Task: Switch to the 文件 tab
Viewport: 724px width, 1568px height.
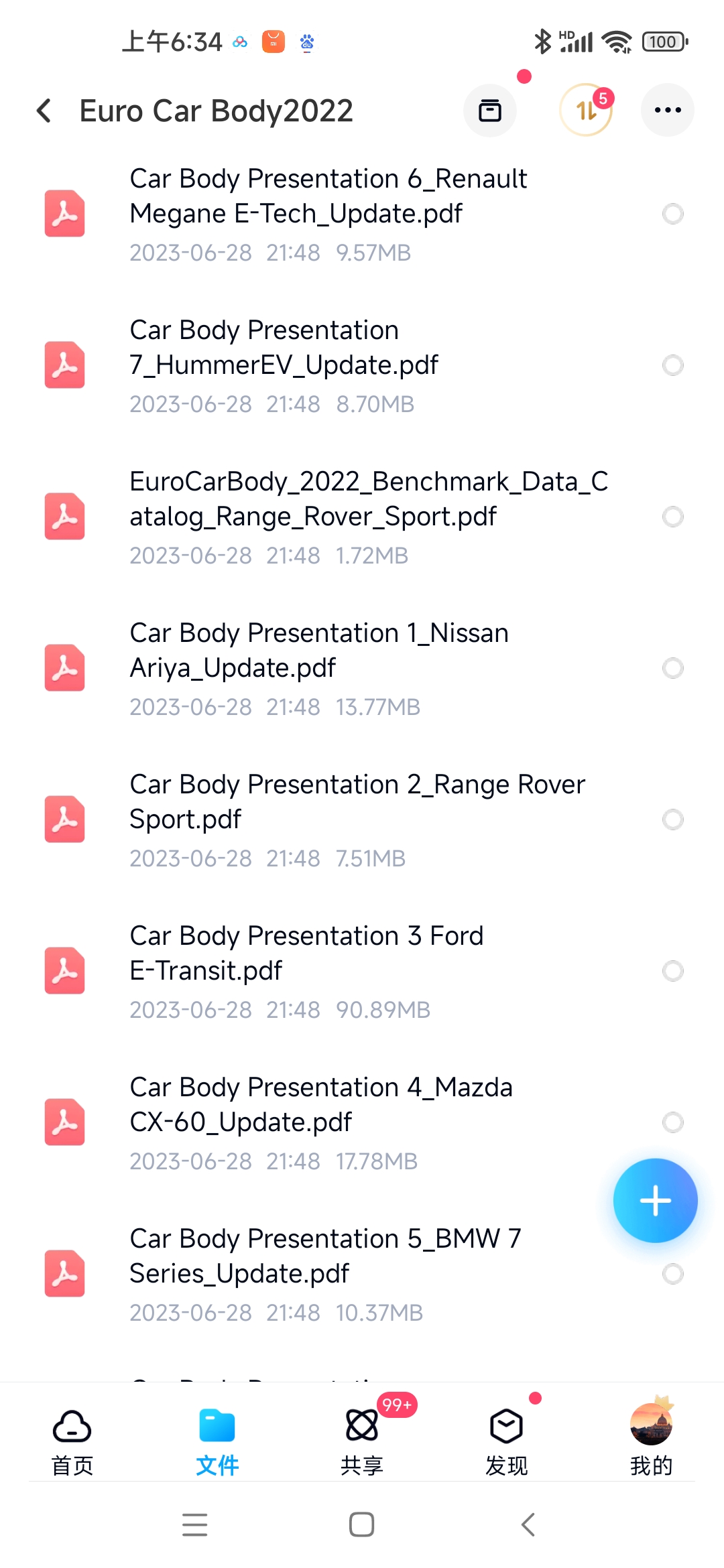Action: click(x=217, y=1442)
